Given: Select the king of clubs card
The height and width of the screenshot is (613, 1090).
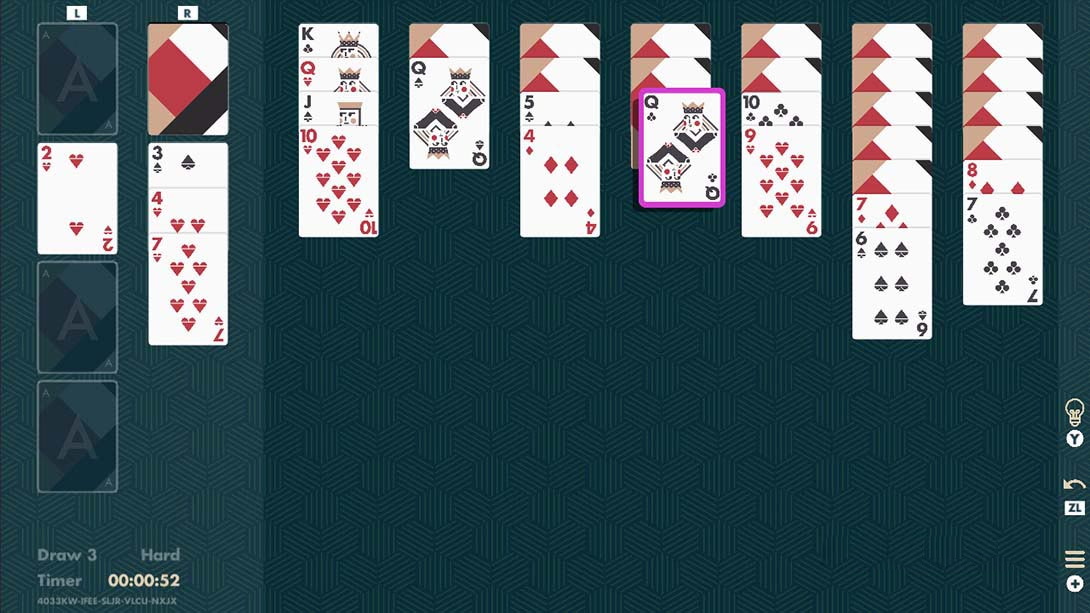Looking at the screenshot, I should tap(338, 40).
